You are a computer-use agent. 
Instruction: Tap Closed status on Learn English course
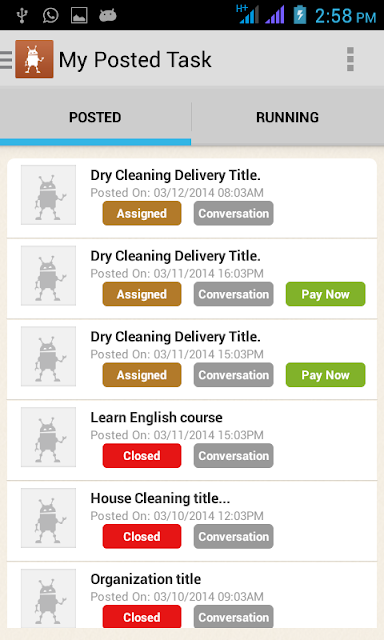click(x=142, y=456)
